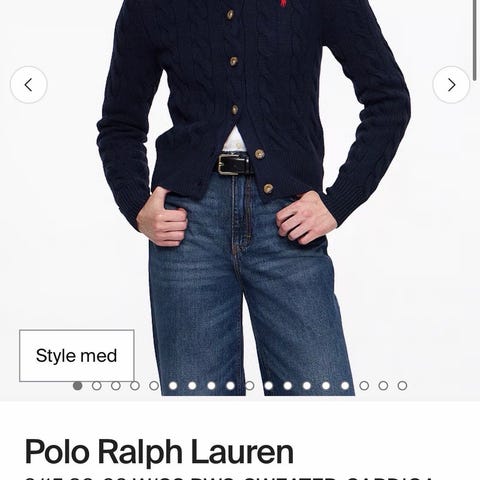Select the second carousel page dot
This screenshot has width=480, height=480.
click(x=97, y=386)
